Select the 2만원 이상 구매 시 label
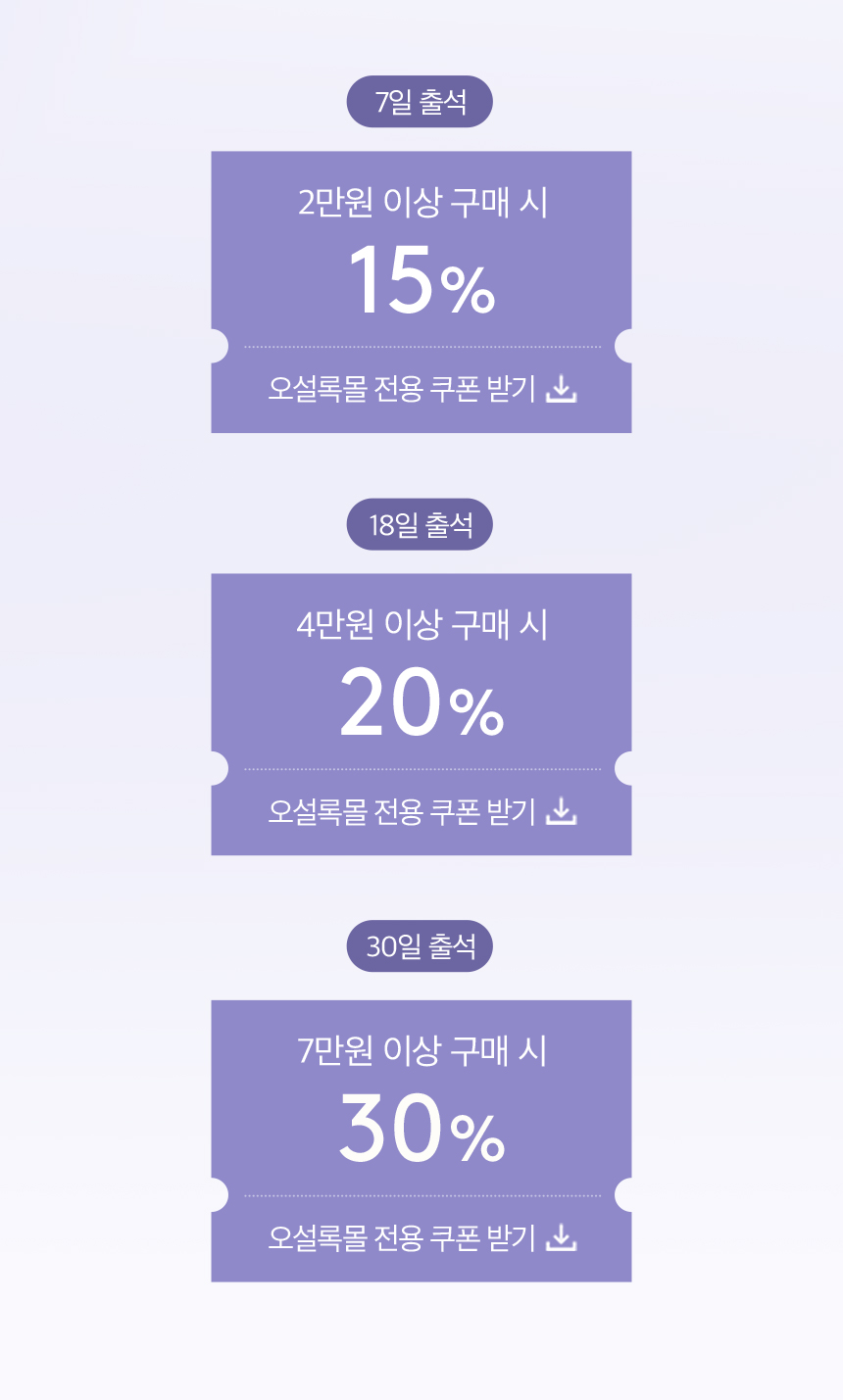Image resolution: width=843 pixels, height=1400 pixels. point(421,204)
